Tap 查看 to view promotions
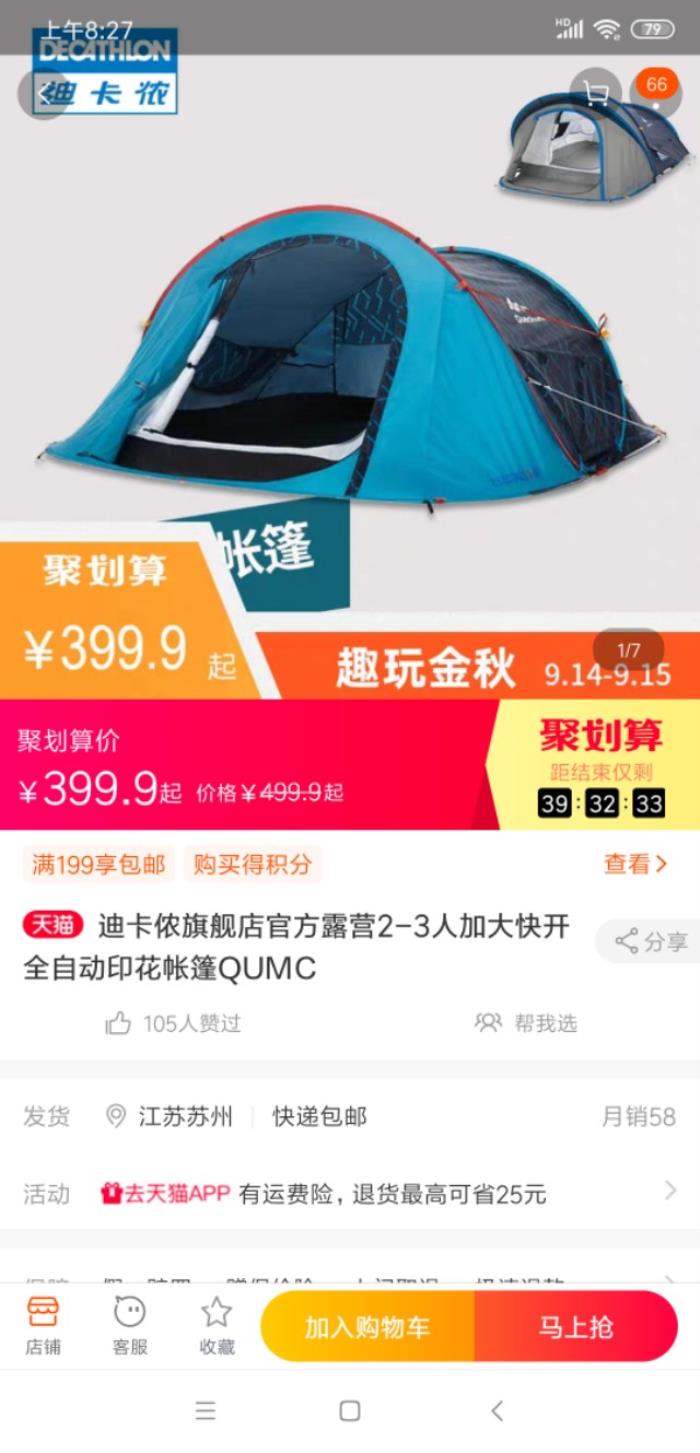700x1453 pixels. [634, 864]
